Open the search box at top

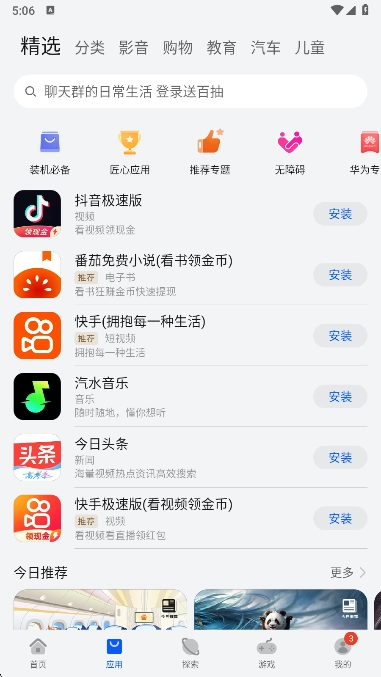[x=190, y=92]
